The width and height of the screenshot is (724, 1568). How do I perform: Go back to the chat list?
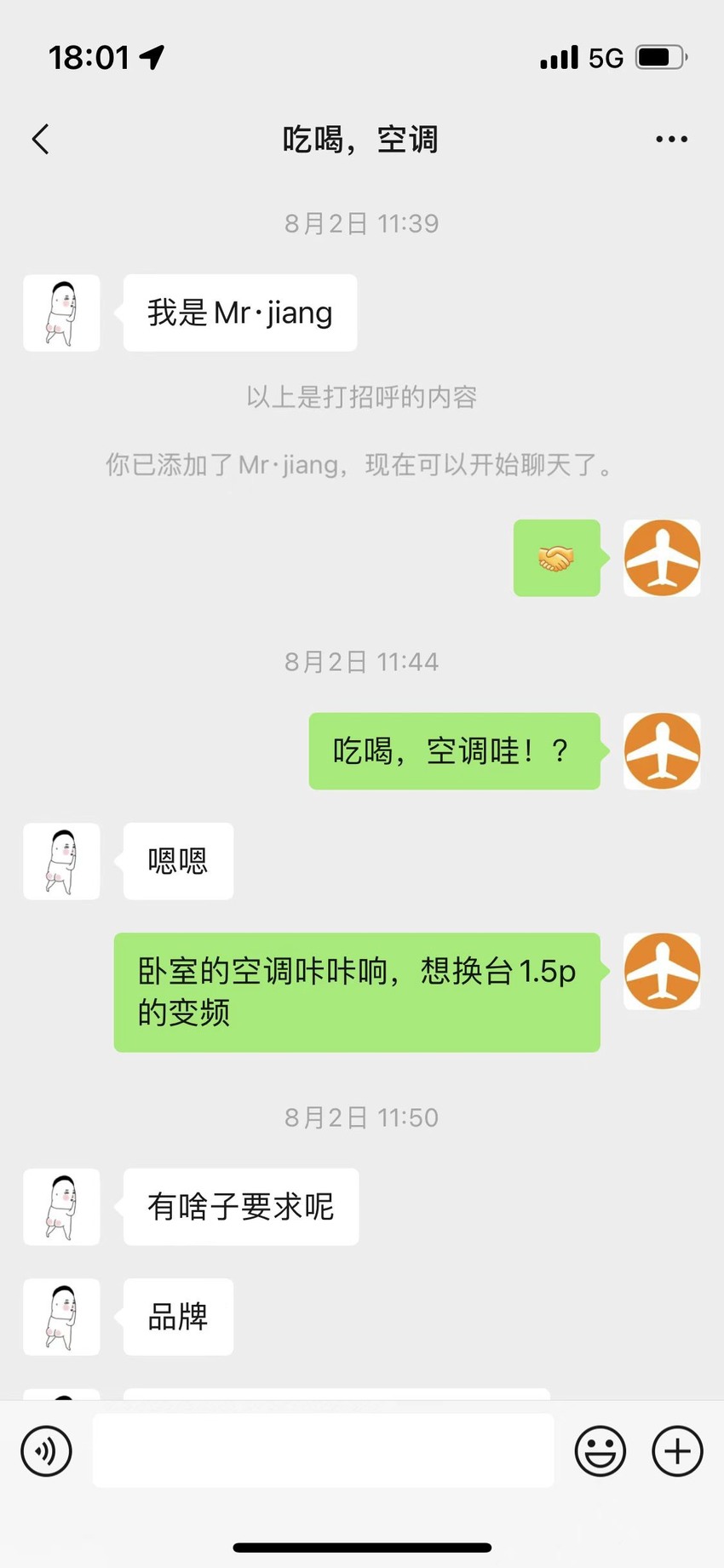point(40,139)
